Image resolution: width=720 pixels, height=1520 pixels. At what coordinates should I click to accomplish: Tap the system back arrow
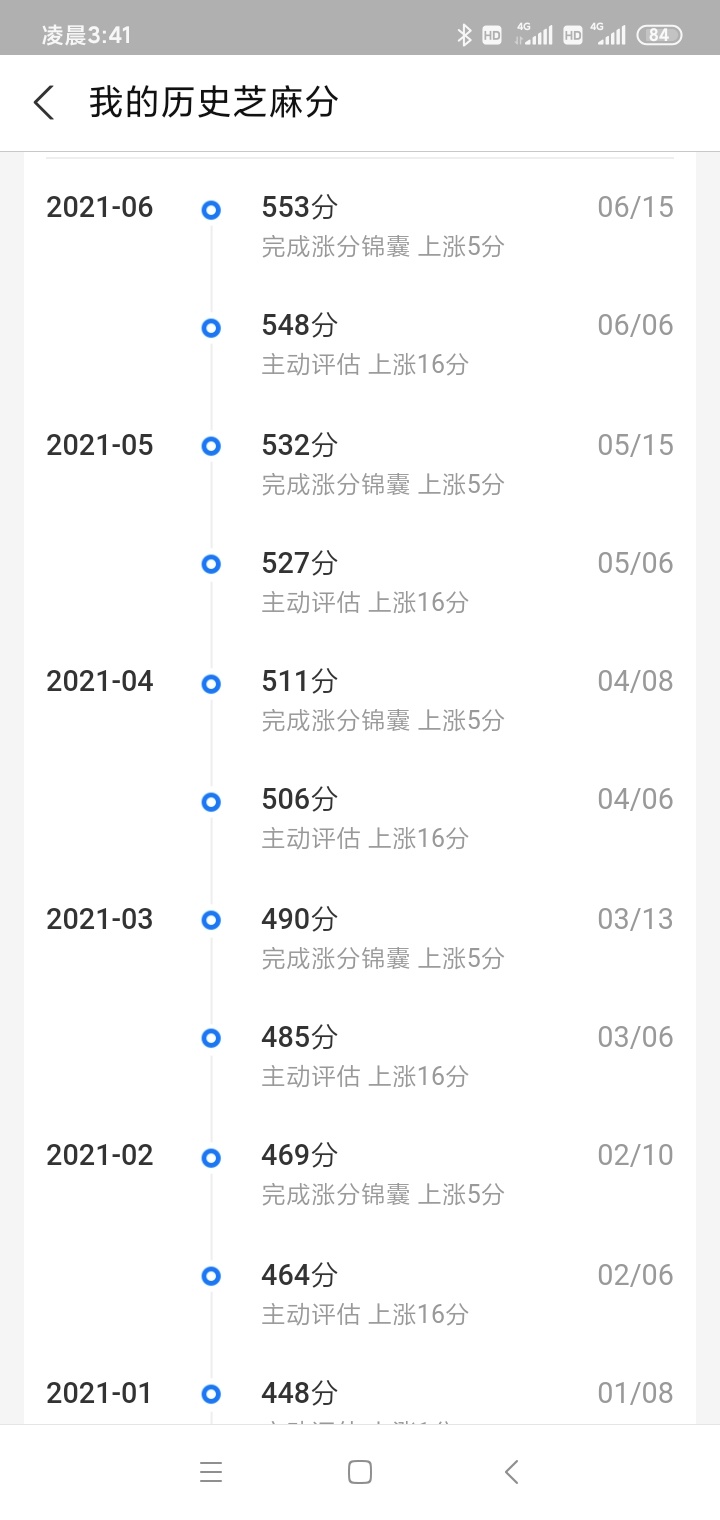click(511, 1472)
